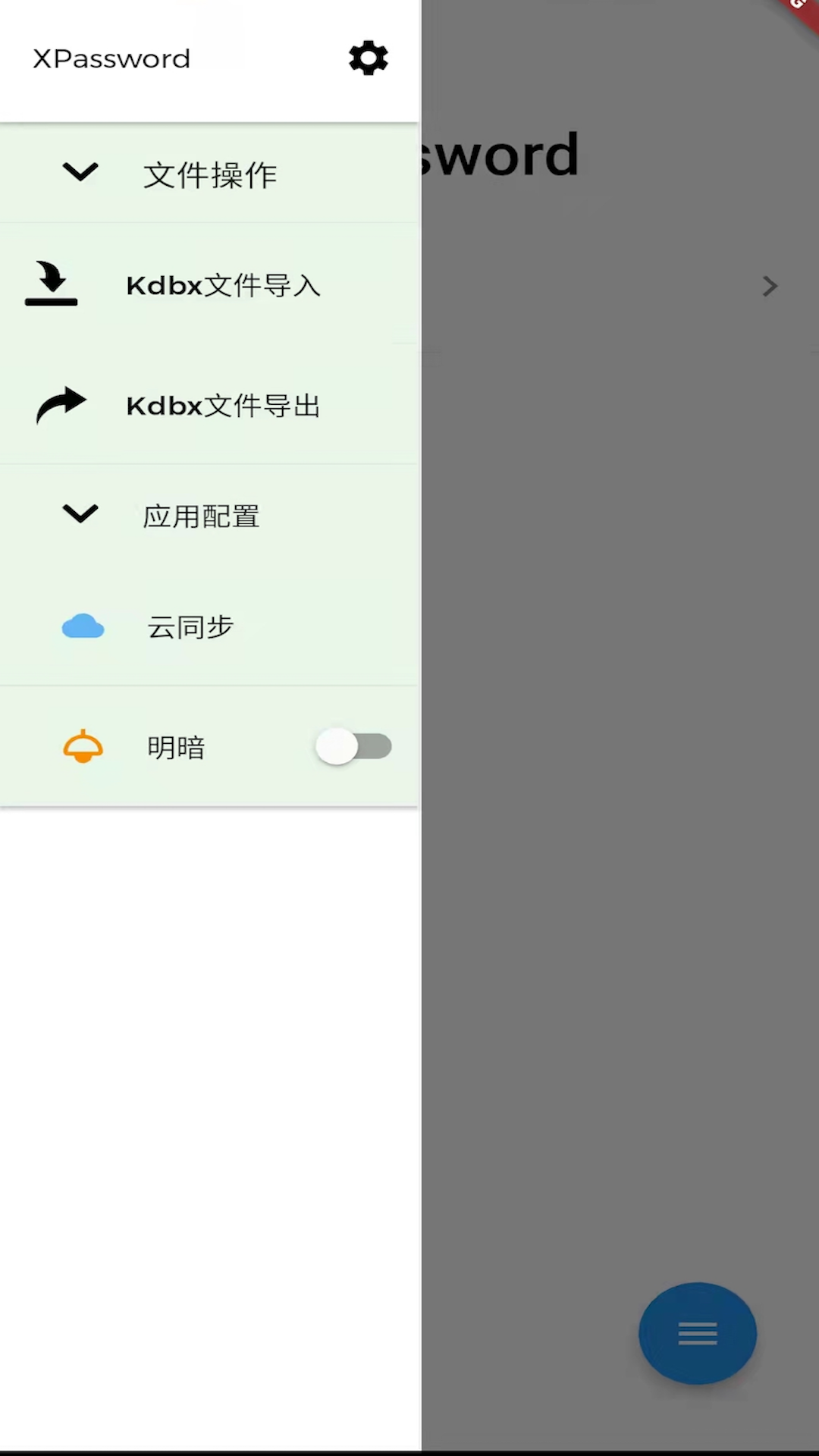819x1456 pixels.
Task: Open settings via the gear icon
Action: [x=369, y=58]
